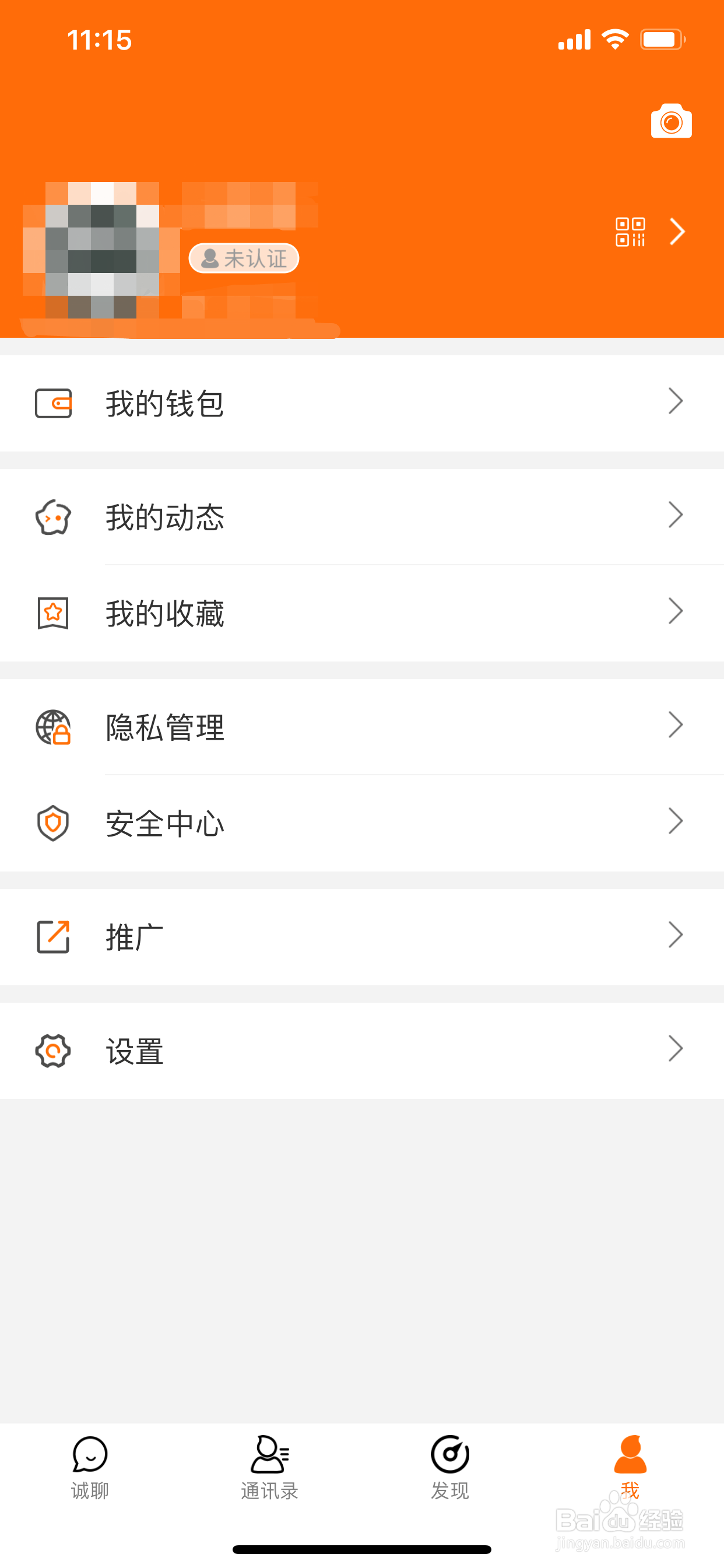Open 推广 promotion page
The width and height of the screenshot is (724, 1568).
361,937
